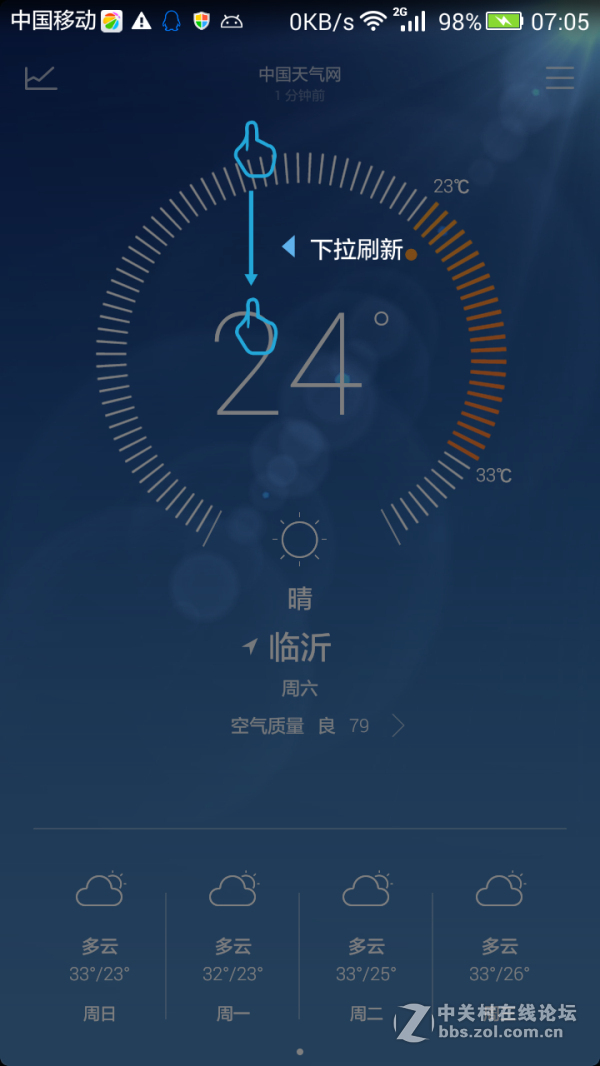
Task: Open the temperature trend chart icon
Action: click(41, 78)
